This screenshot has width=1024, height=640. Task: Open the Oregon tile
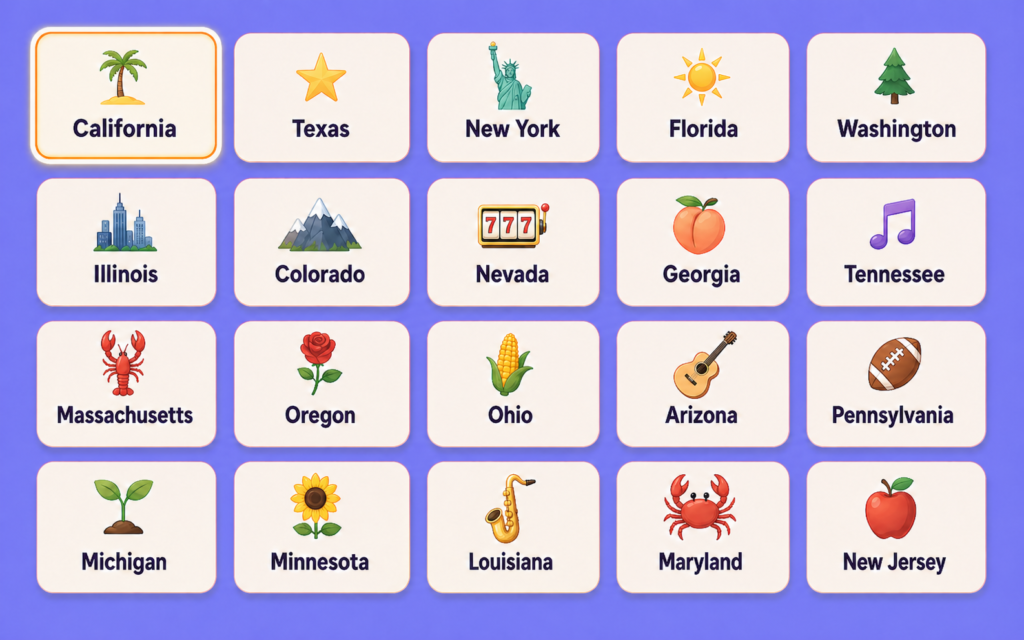click(x=321, y=384)
